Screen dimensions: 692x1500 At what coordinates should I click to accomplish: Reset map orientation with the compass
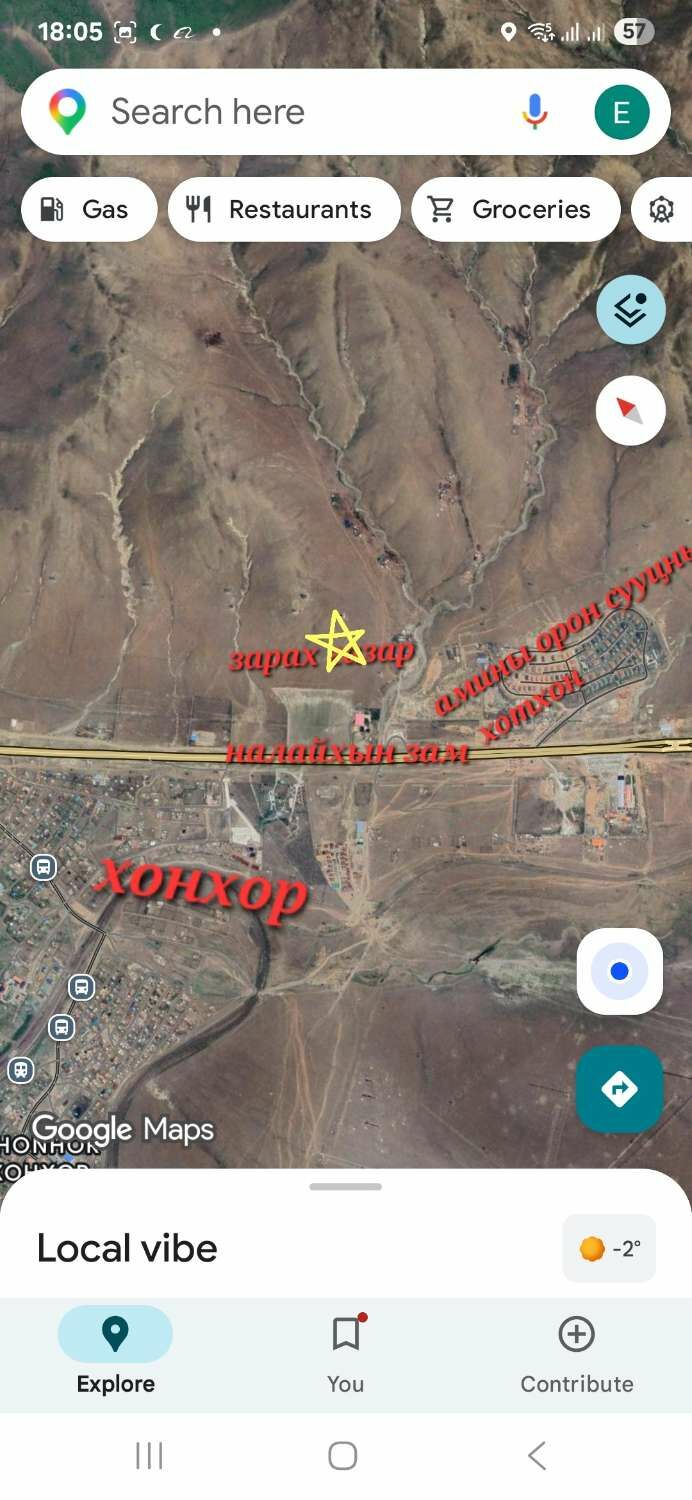(x=631, y=410)
